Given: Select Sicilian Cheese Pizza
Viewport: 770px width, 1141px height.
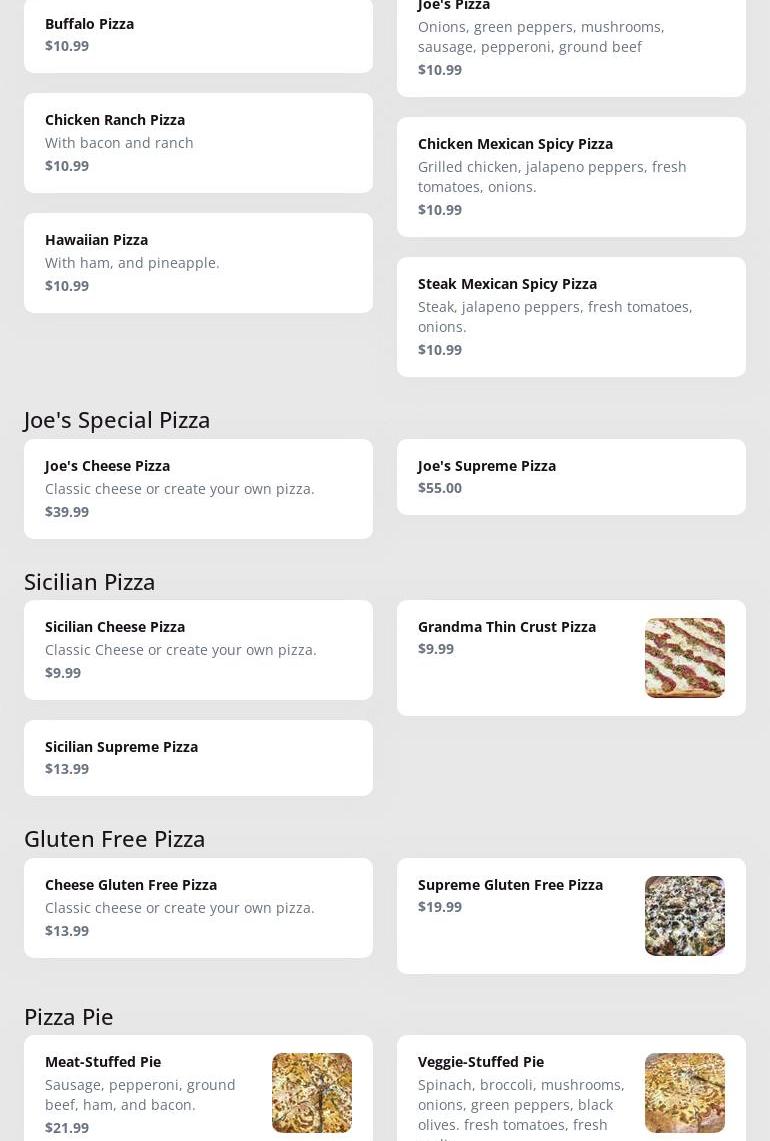Looking at the screenshot, I should pyautogui.click(x=198, y=650).
